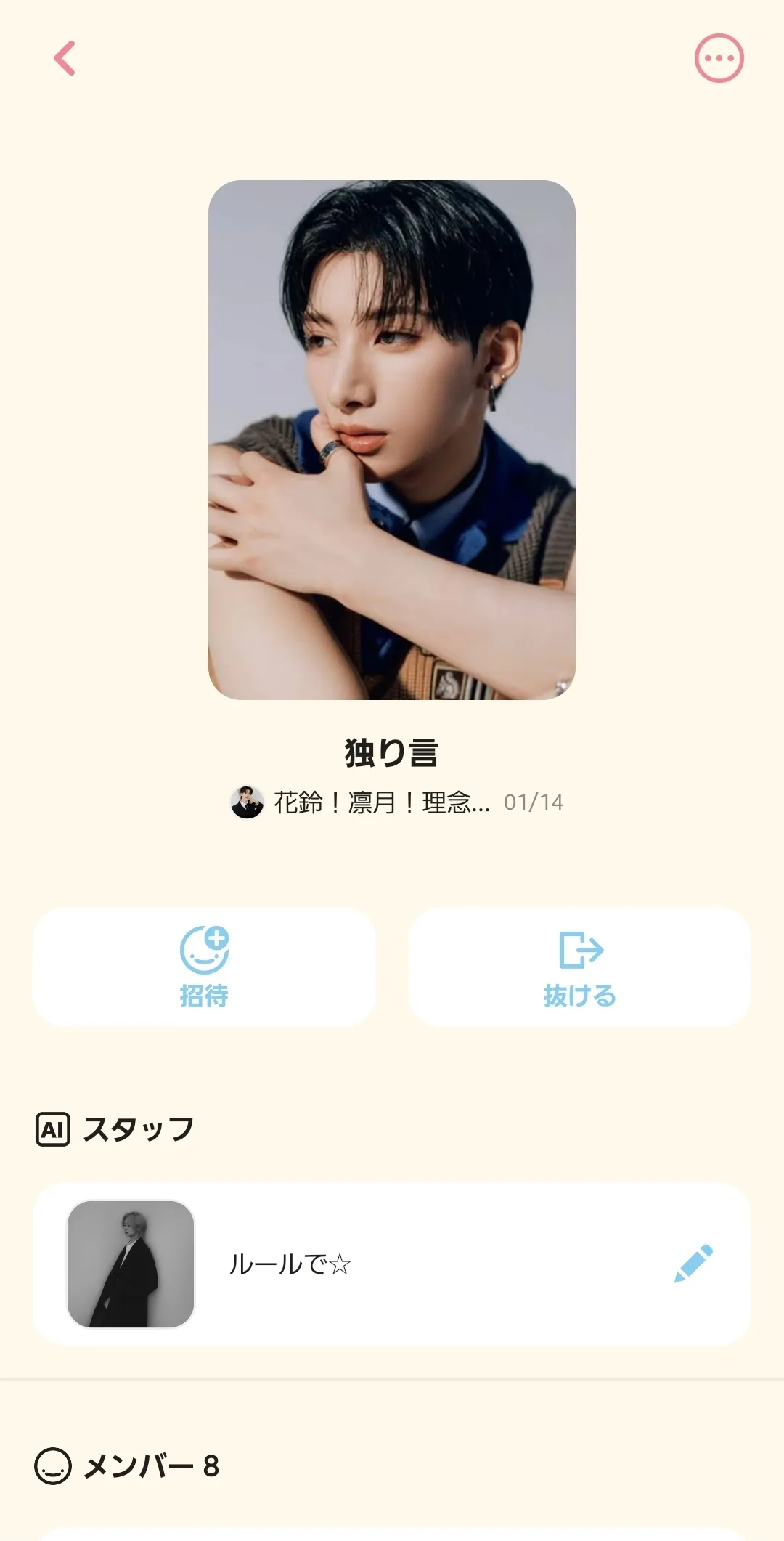This screenshot has width=784, height=1541.
Task: Tap the 招待 invite button
Action: tap(204, 966)
